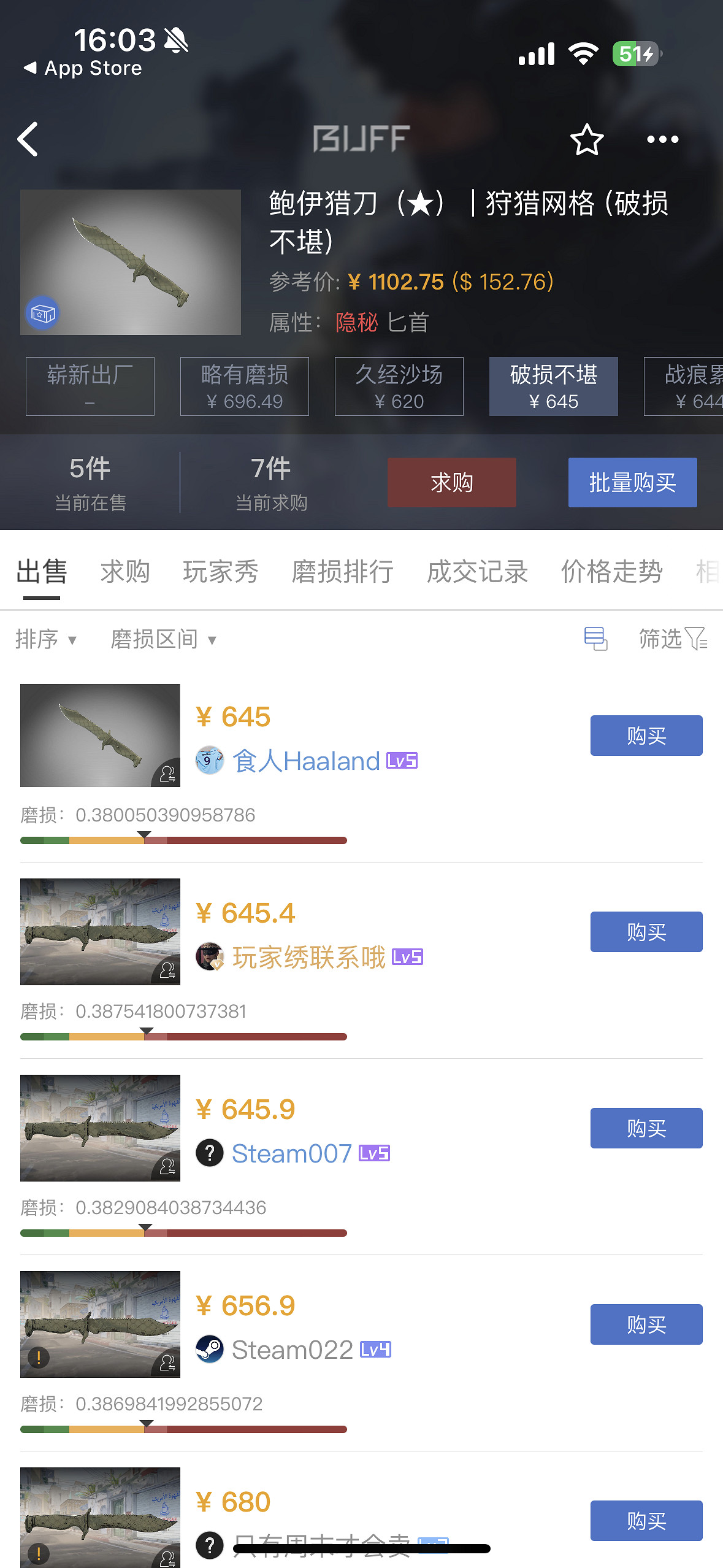The image size is (723, 1568).
Task: Tap the 批量购买 bulk buy button
Action: (x=632, y=483)
